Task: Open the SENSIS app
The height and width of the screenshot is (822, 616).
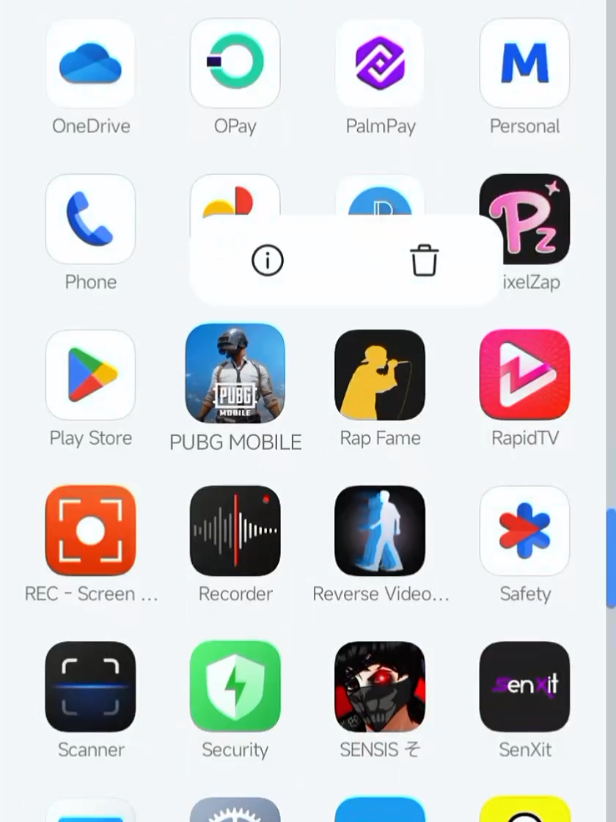Action: click(380, 687)
